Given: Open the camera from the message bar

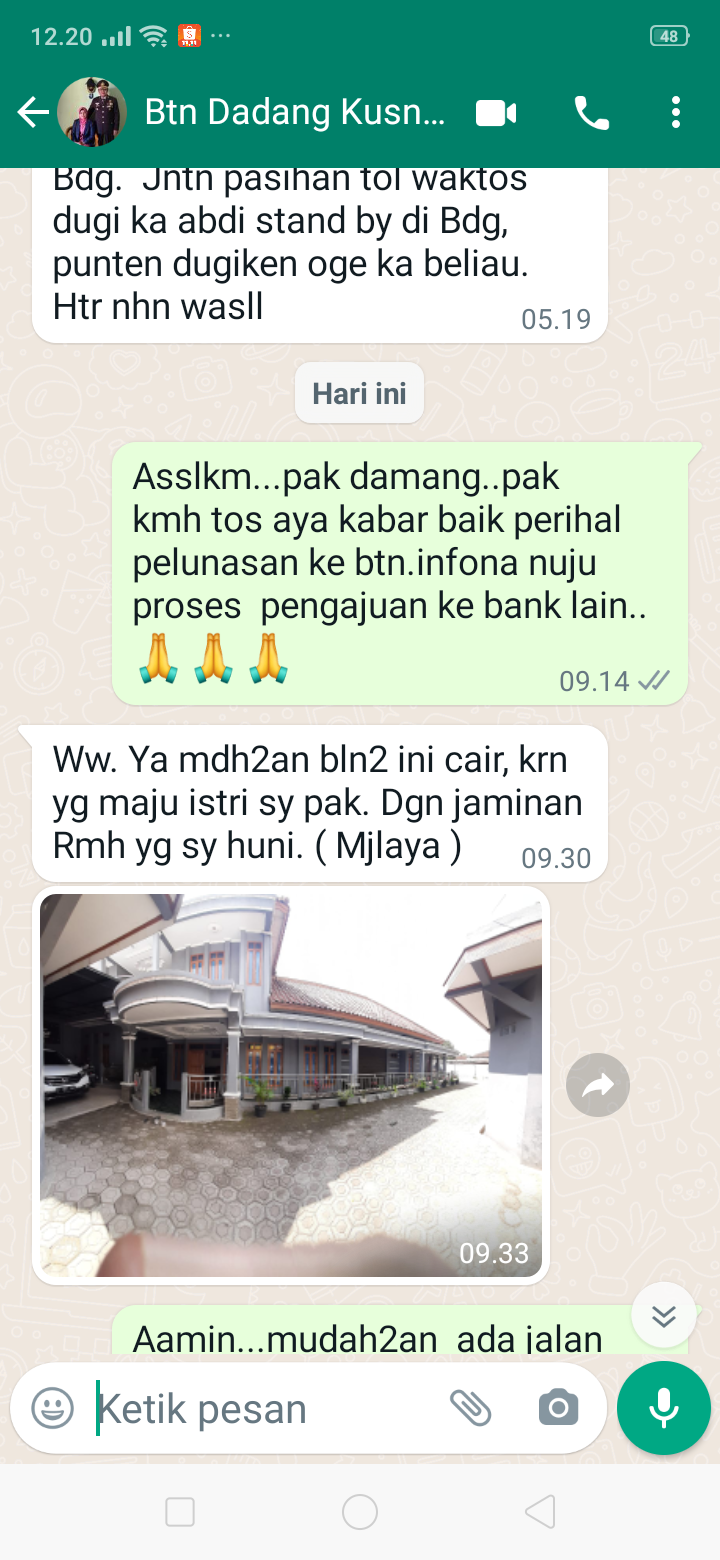Looking at the screenshot, I should click(558, 1408).
